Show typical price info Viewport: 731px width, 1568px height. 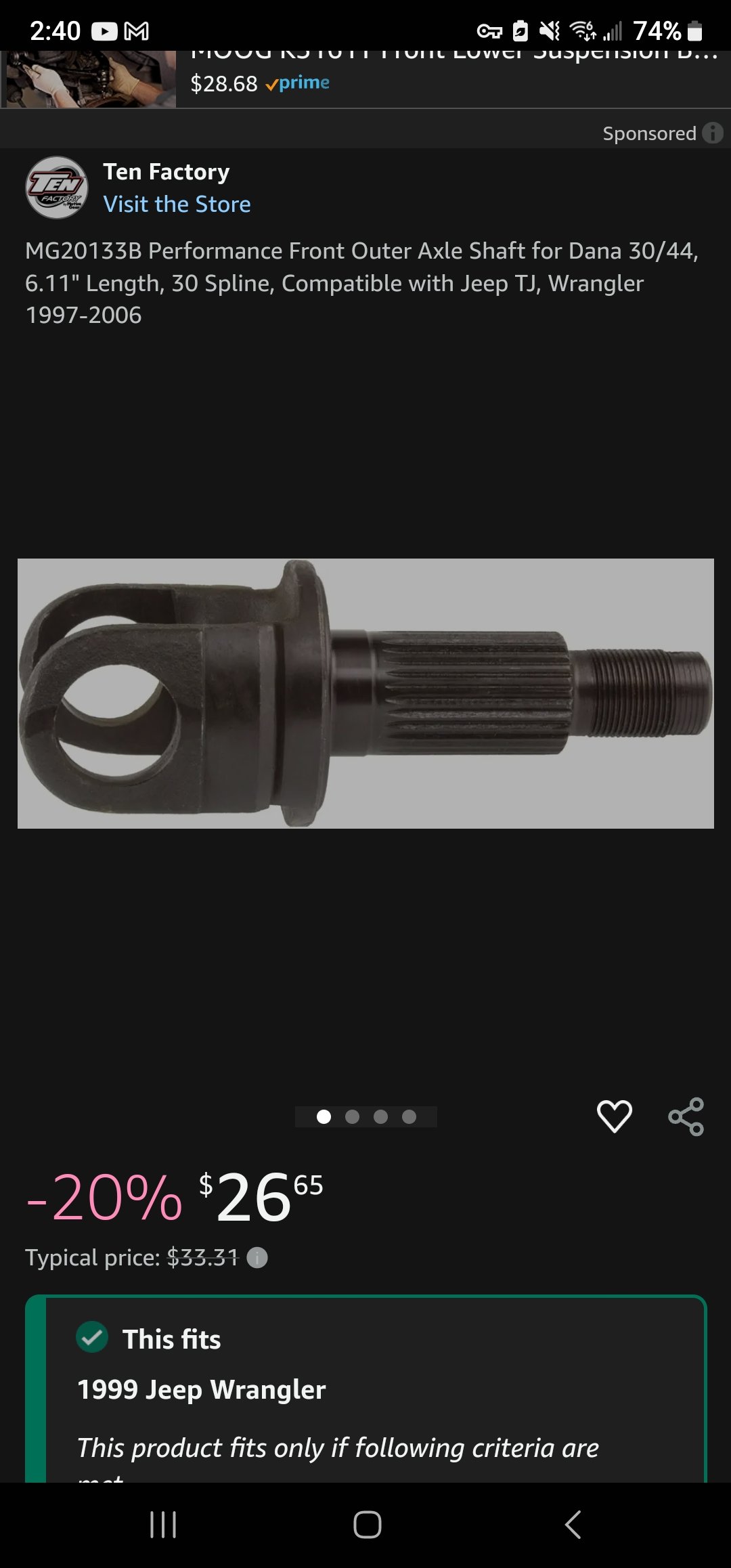pos(257,1258)
